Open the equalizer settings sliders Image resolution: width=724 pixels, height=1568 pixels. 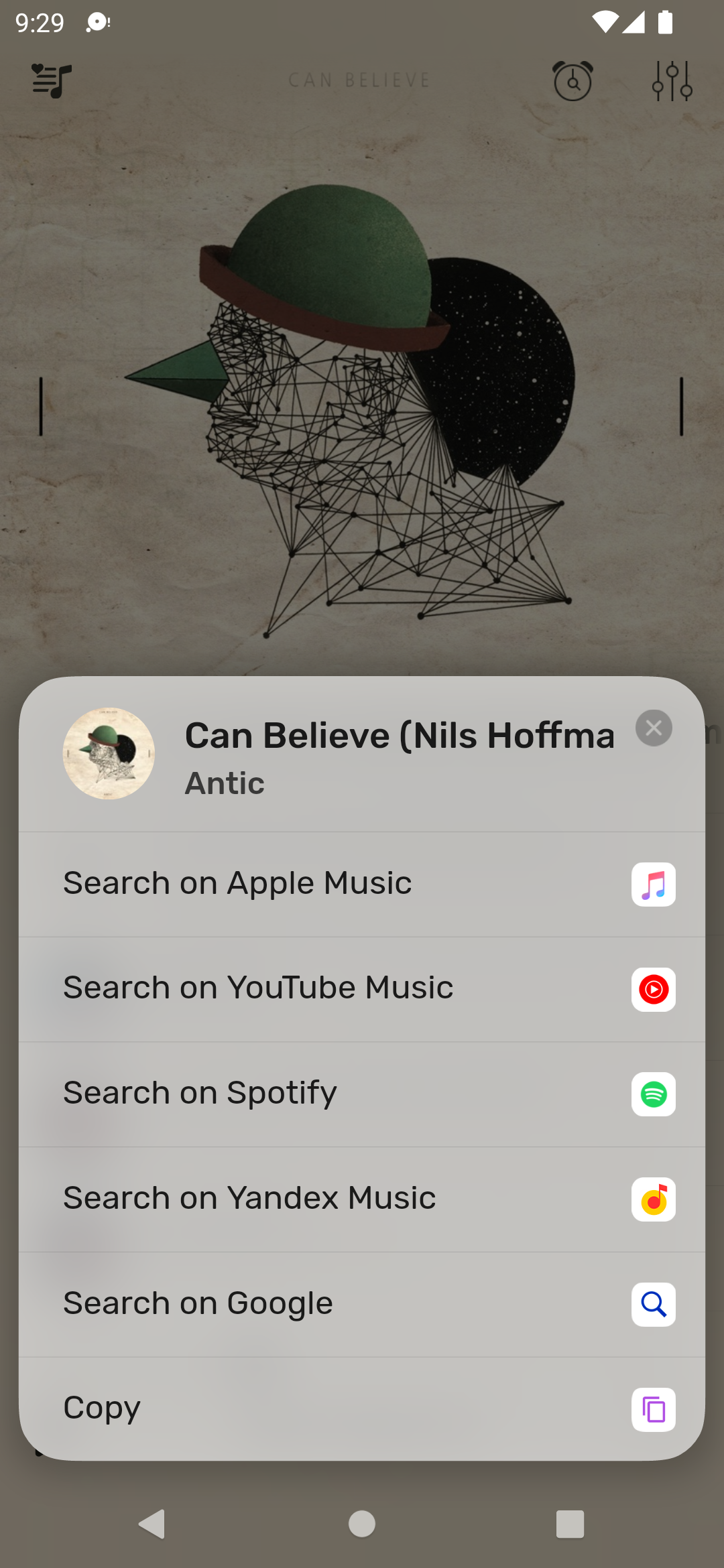point(672,81)
